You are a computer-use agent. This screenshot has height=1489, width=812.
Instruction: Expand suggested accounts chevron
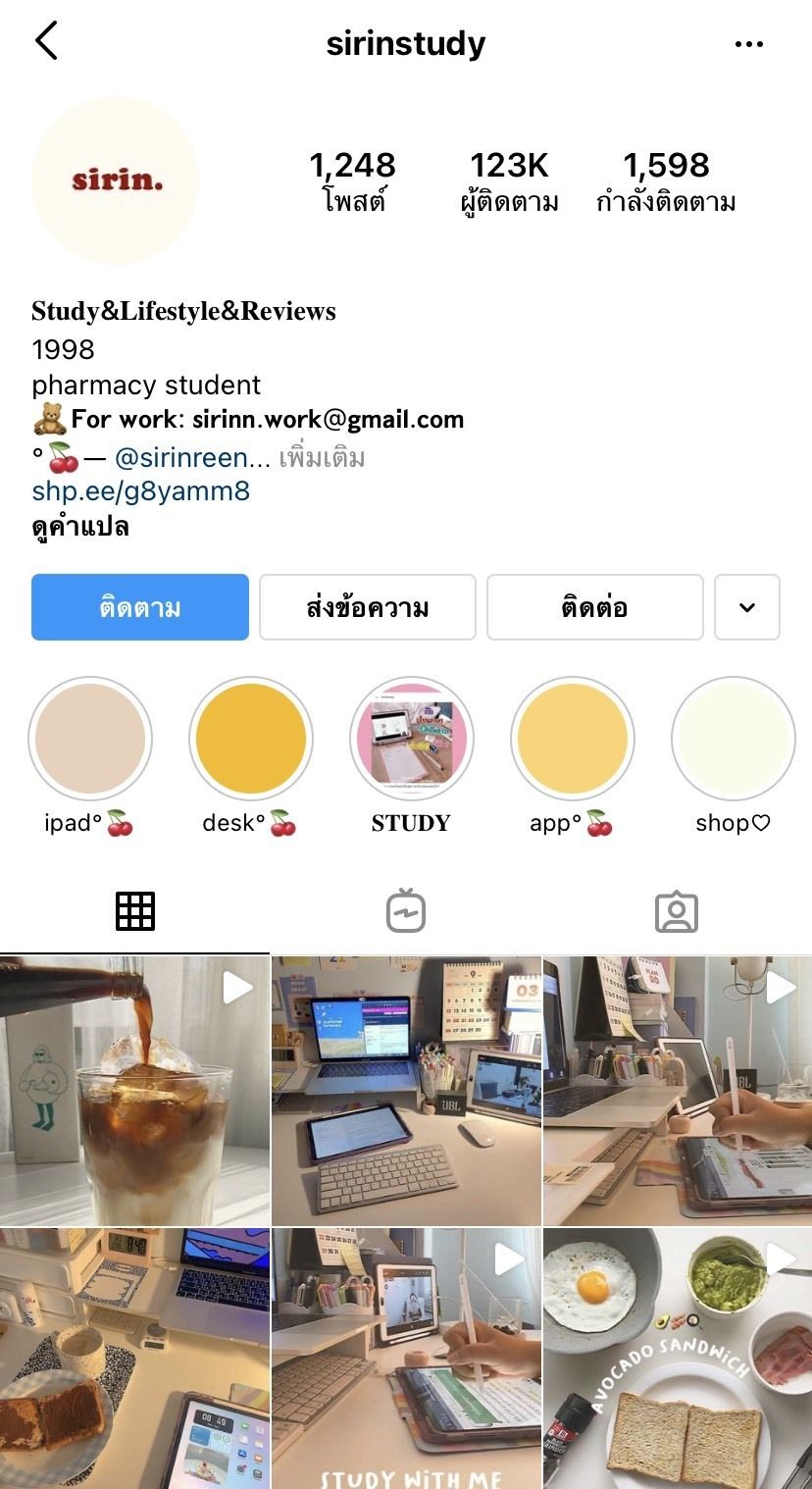point(747,607)
